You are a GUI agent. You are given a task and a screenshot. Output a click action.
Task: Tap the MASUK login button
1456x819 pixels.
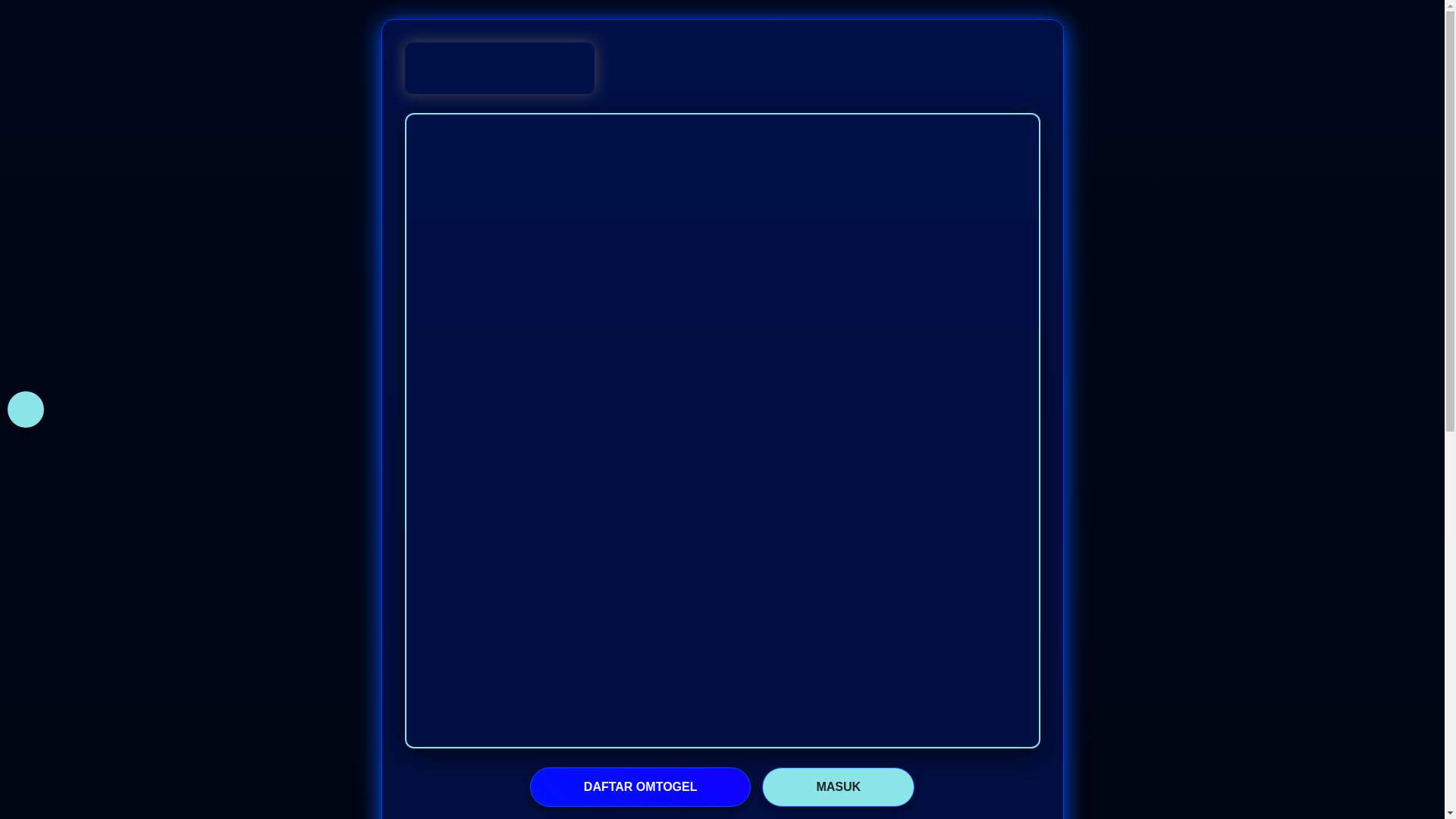click(838, 786)
